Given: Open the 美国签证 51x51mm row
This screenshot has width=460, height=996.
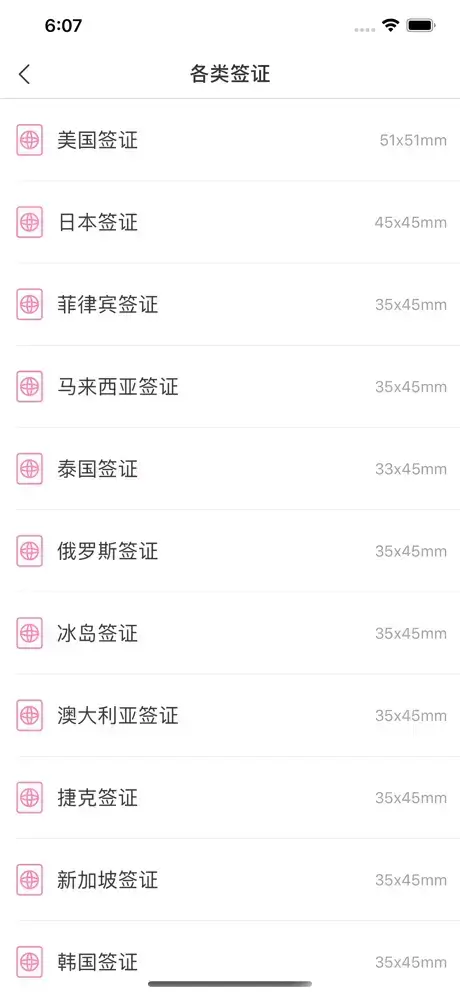Looking at the screenshot, I should 230,140.
